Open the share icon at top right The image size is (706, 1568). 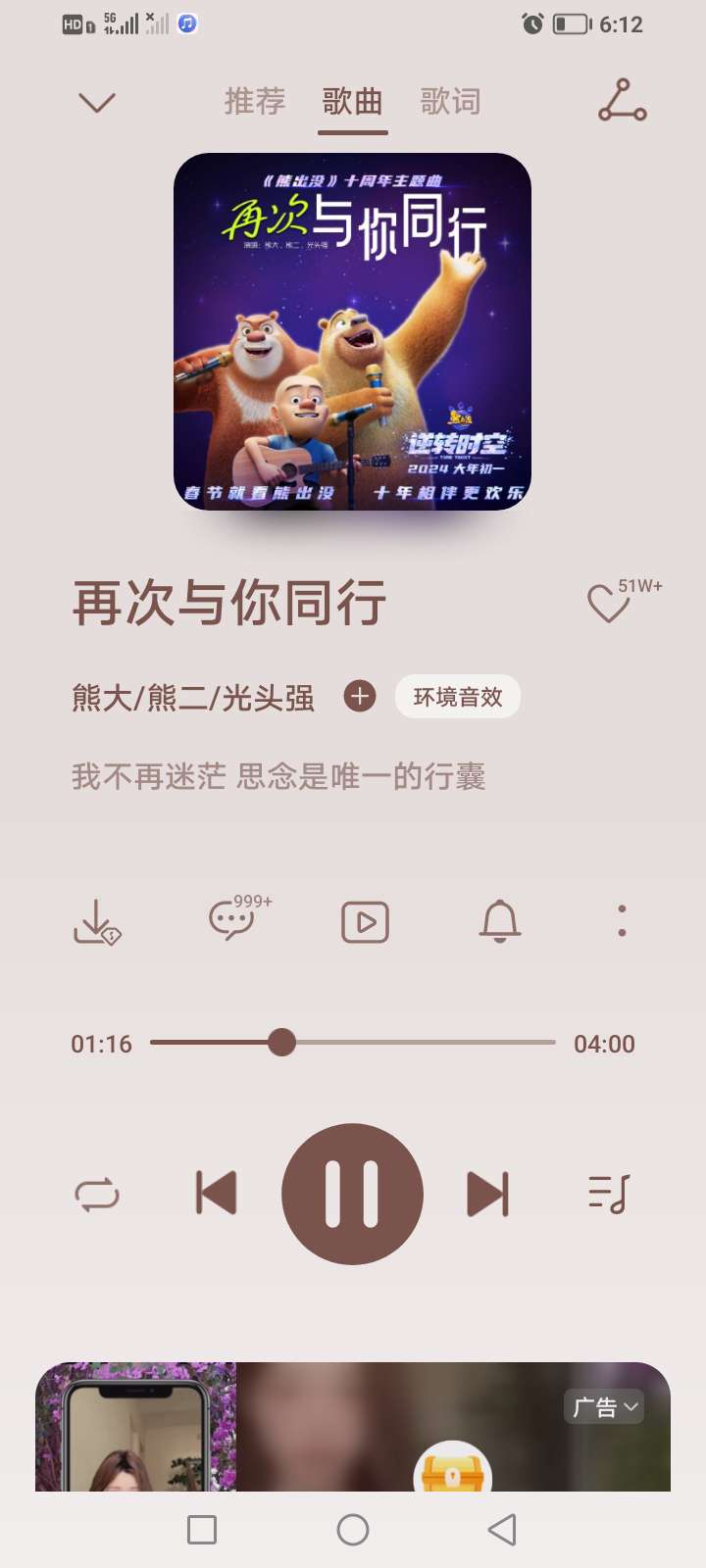click(x=622, y=101)
